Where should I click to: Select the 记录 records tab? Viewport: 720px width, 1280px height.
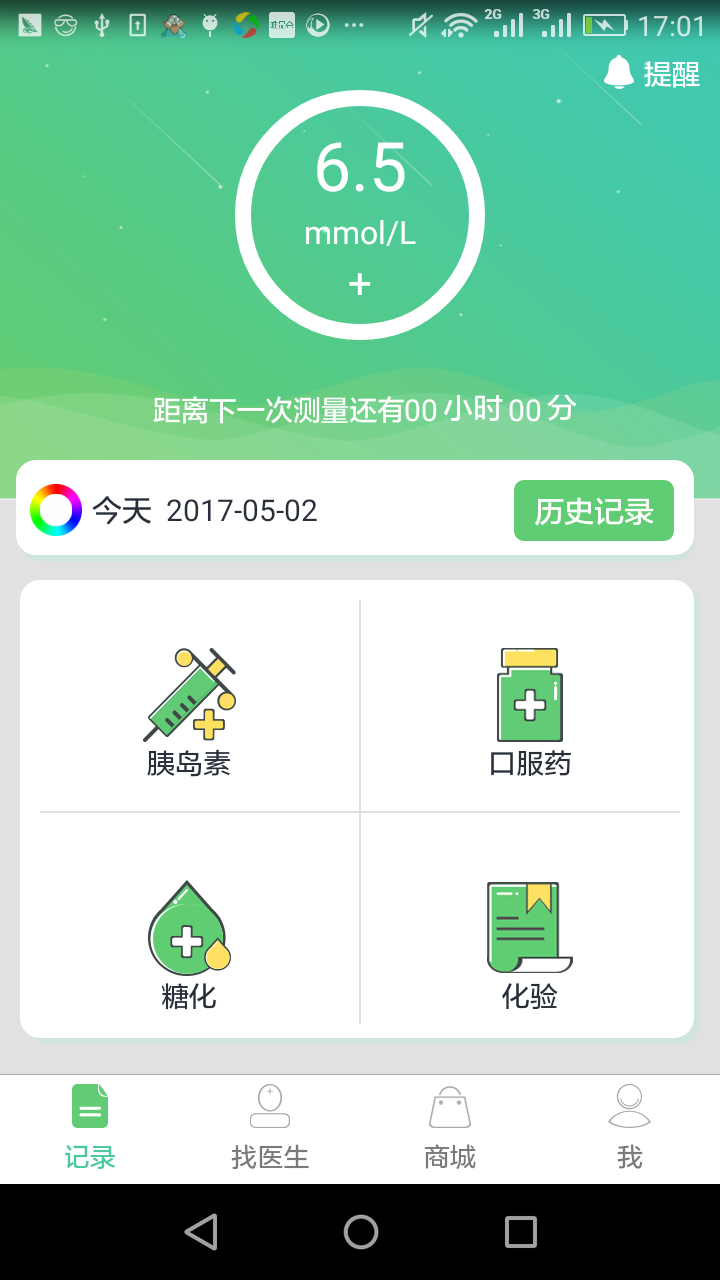90,1128
